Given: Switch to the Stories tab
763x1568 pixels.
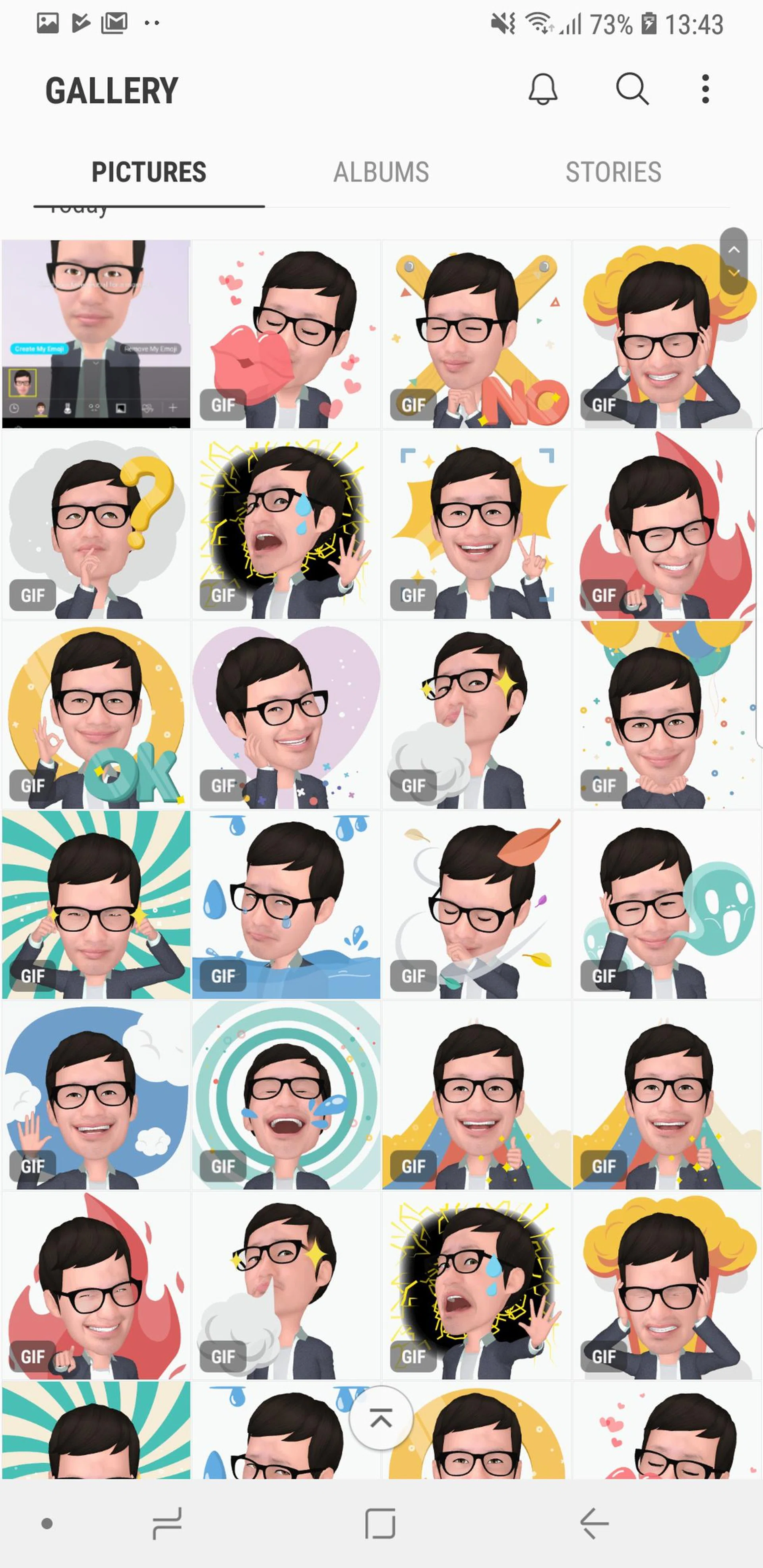Looking at the screenshot, I should pos(613,172).
